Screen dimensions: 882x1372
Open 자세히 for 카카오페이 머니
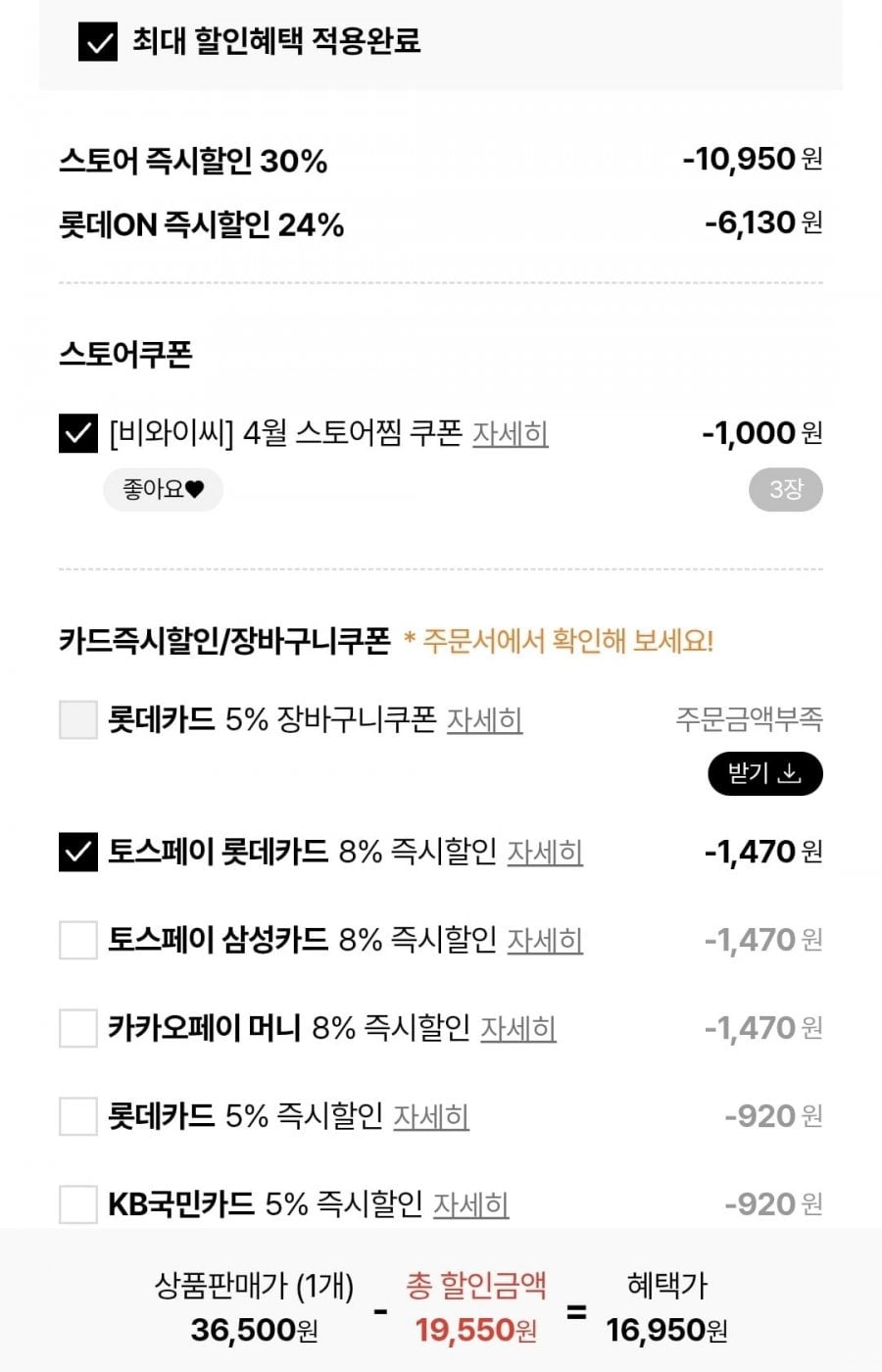(x=517, y=1028)
